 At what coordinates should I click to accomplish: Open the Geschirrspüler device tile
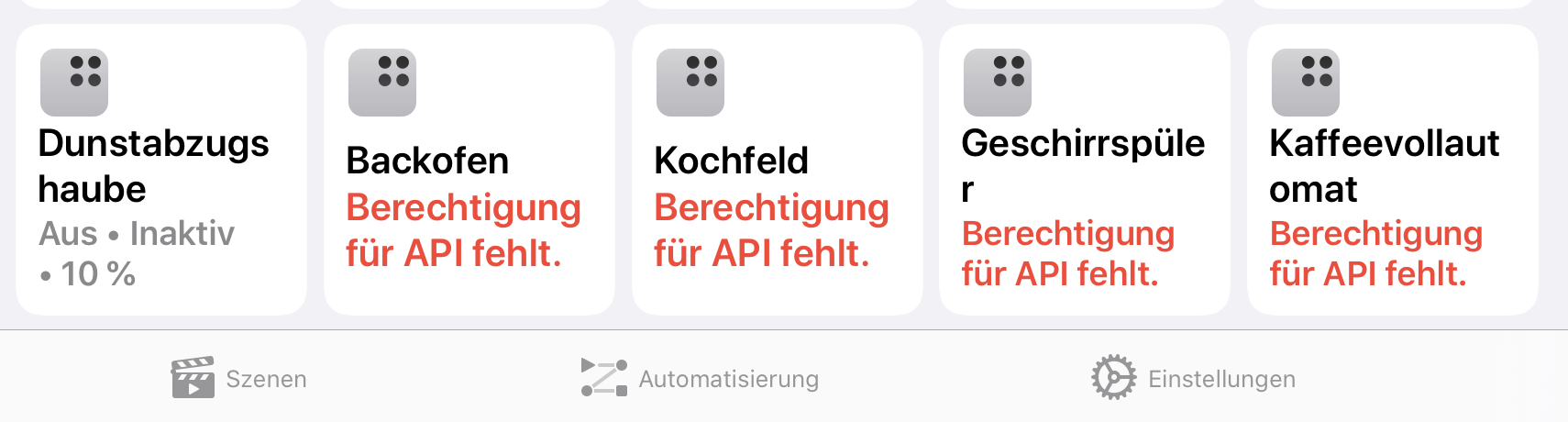pyautogui.click(x=1085, y=170)
